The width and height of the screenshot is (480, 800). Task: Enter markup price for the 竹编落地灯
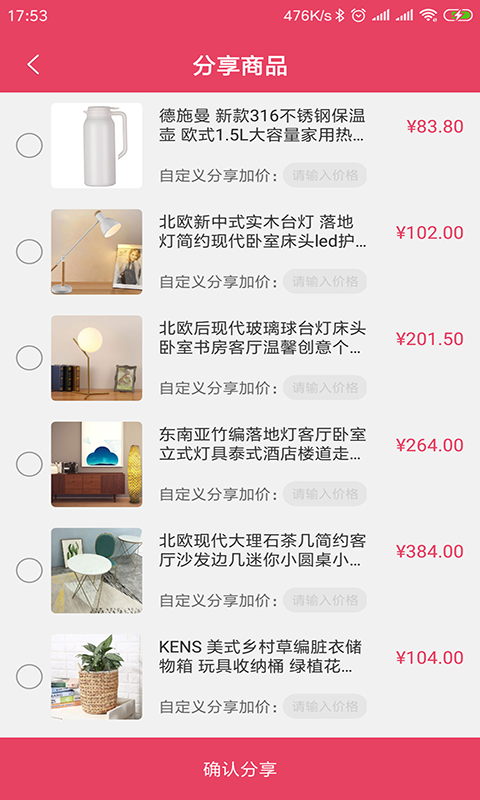325,494
